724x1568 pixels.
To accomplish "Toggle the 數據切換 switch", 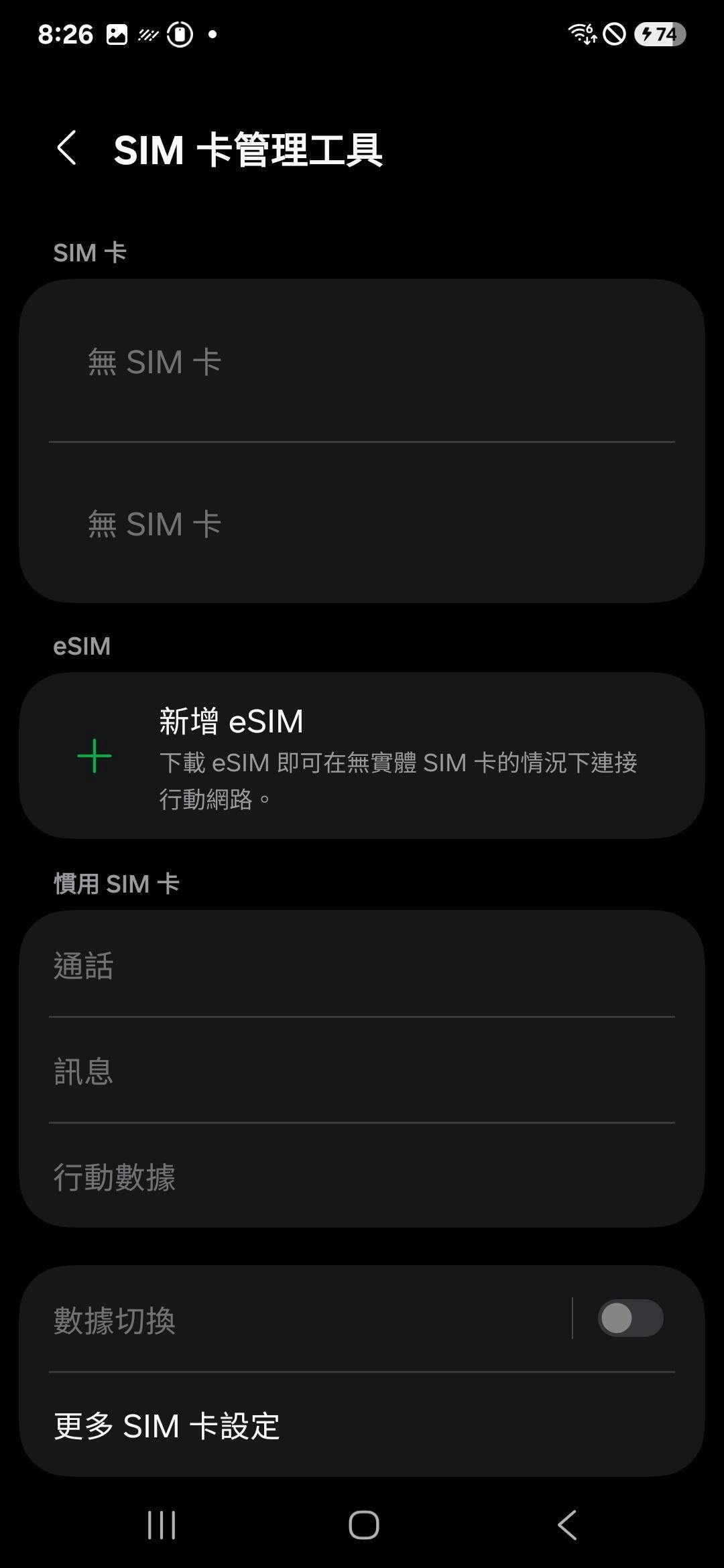I will click(x=630, y=1318).
